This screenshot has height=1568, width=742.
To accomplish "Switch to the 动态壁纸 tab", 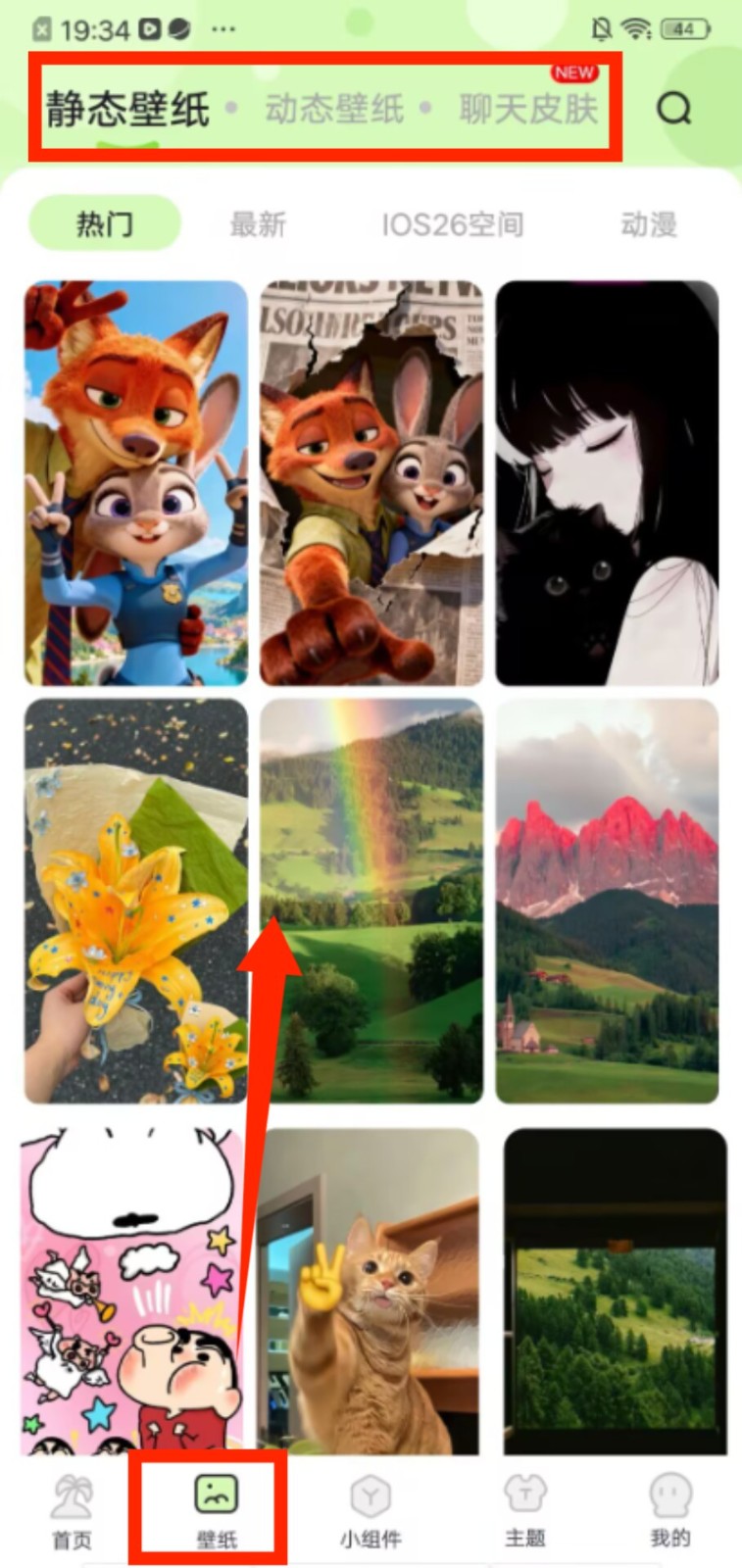I will (x=334, y=109).
